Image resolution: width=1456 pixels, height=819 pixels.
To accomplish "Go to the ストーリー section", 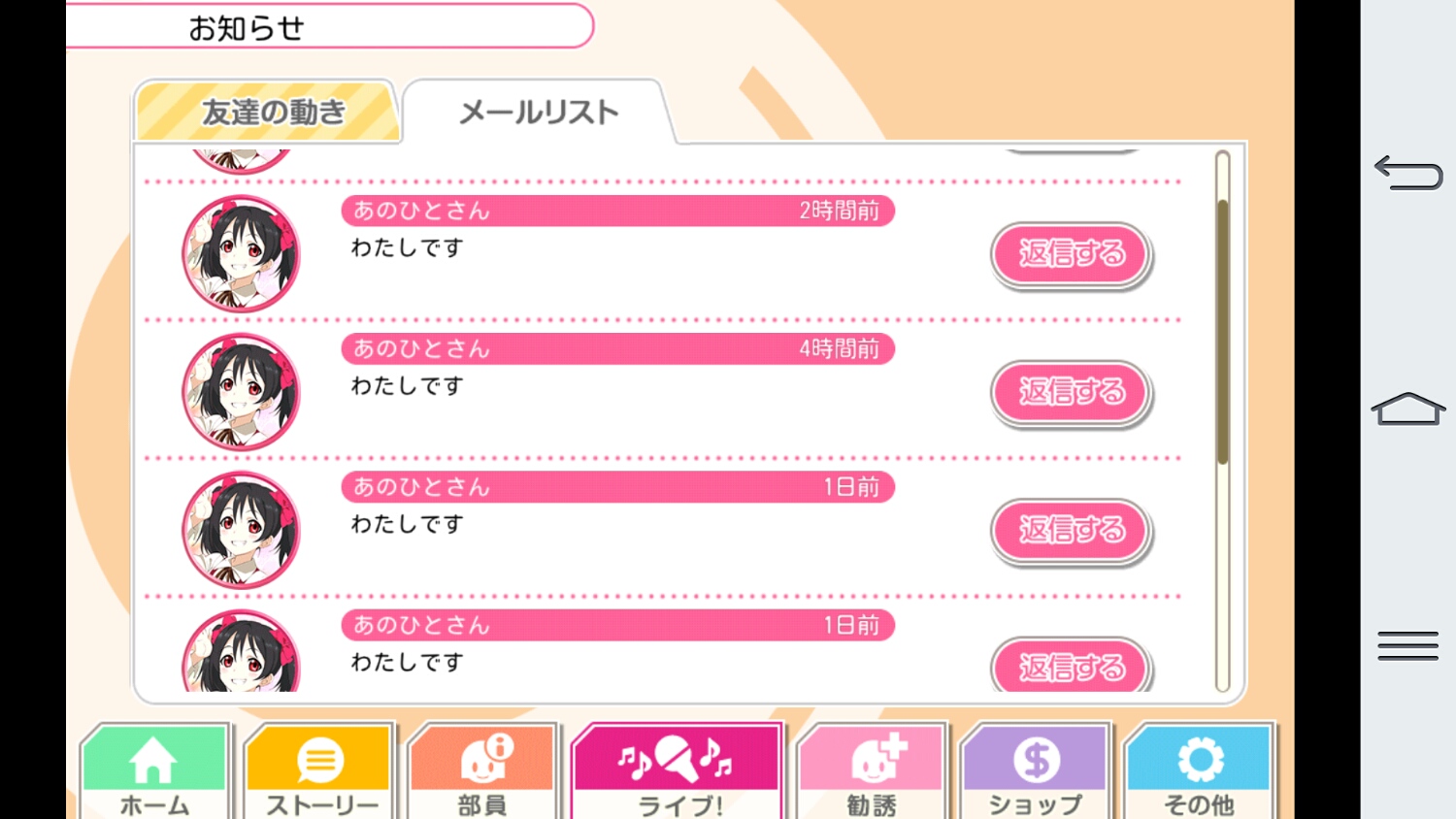I will pyautogui.click(x=320, y=771).
